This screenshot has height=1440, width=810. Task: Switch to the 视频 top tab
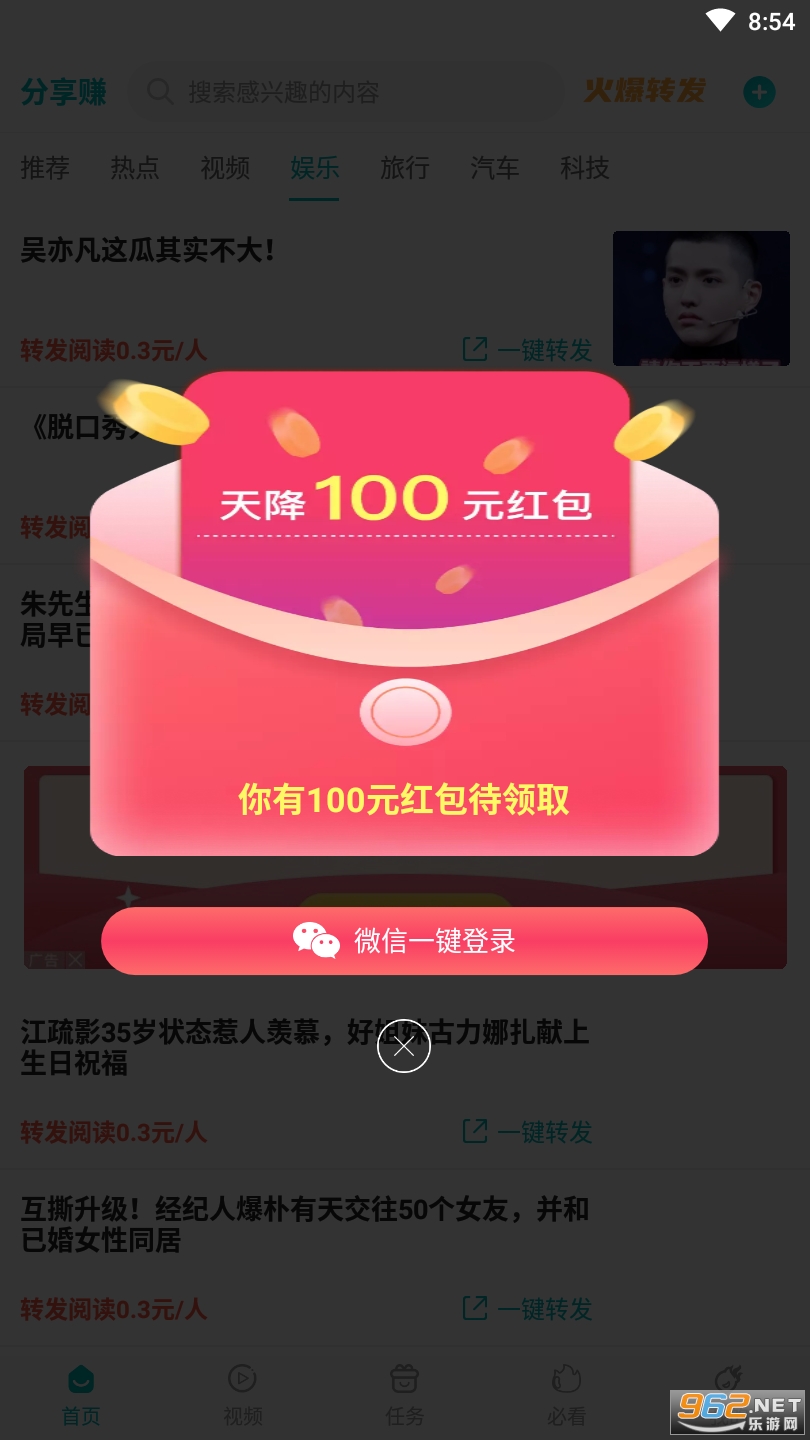click(x=225, y=168)
